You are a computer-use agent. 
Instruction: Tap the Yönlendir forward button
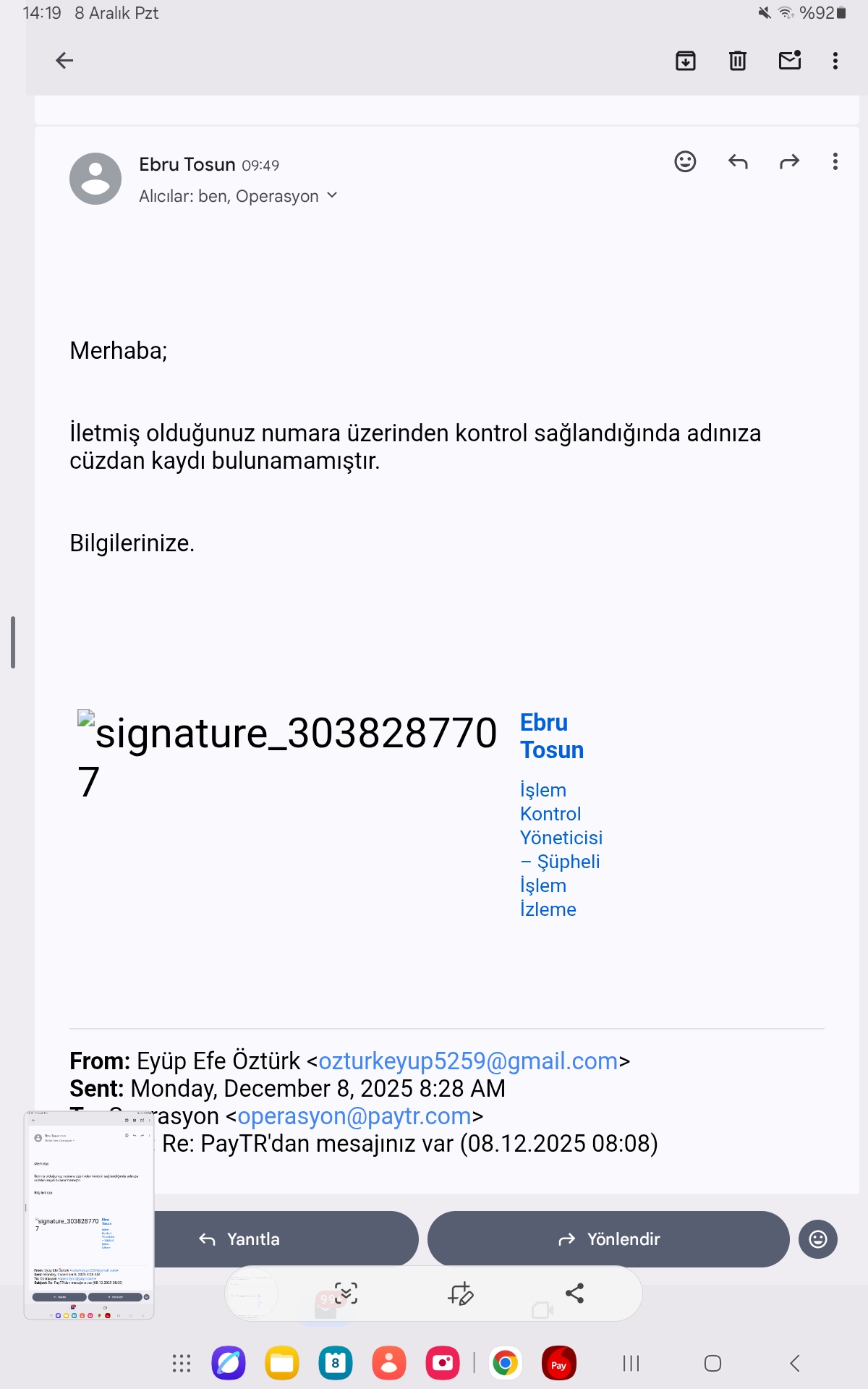click(x=608, y=1239)
